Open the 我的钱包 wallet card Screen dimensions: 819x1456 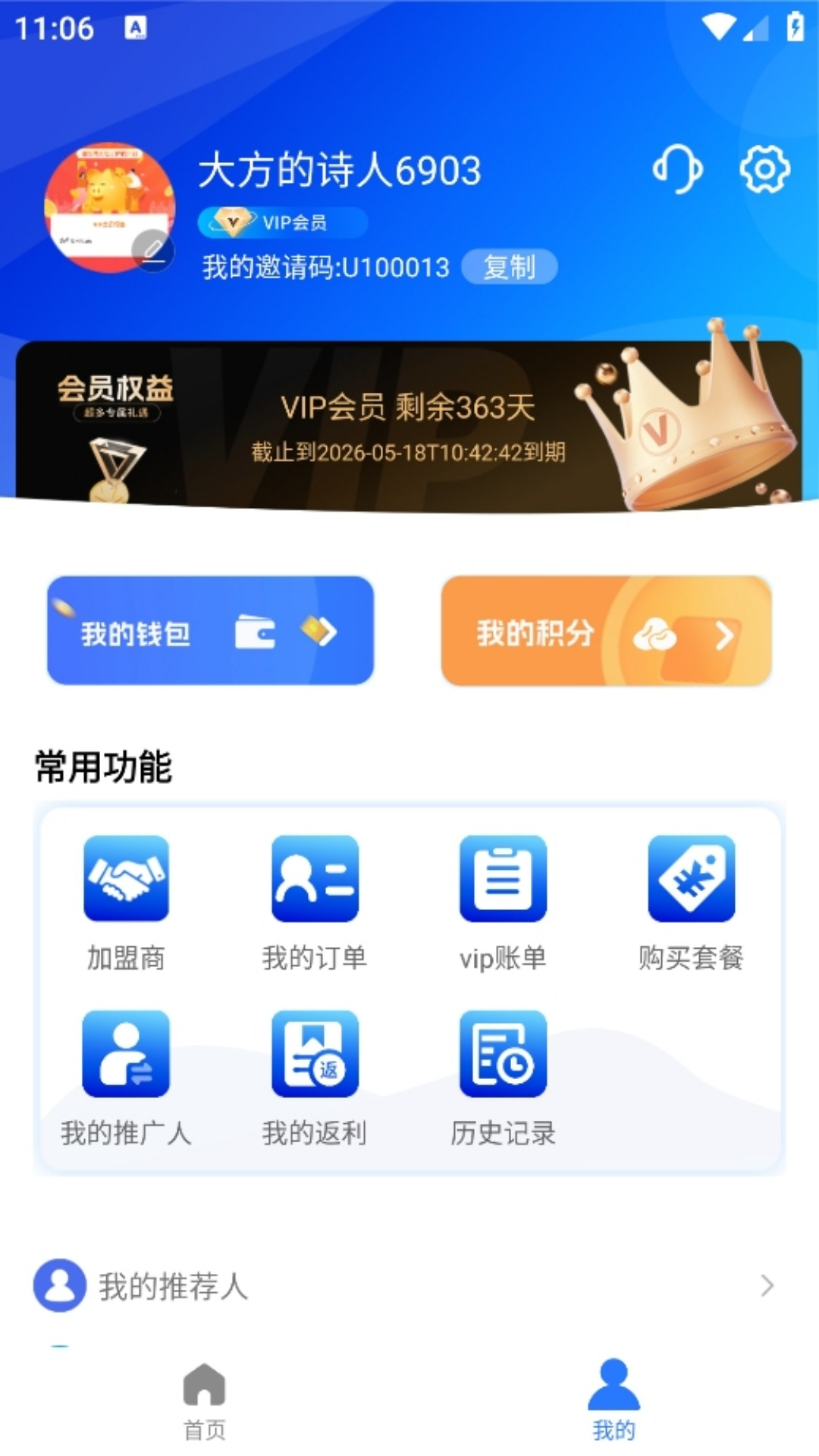(210, 632)
